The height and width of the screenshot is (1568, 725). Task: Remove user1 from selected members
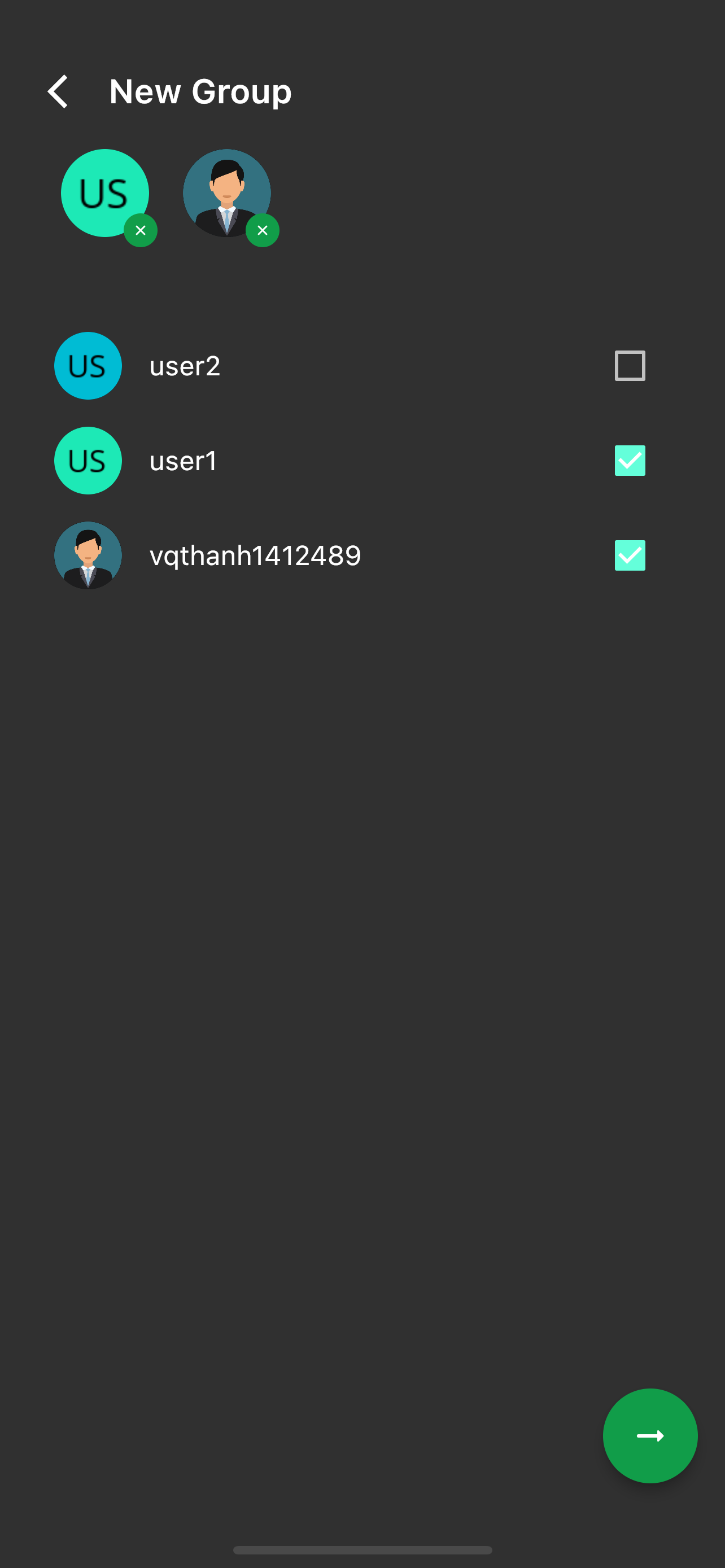click(x=141, y=231)
